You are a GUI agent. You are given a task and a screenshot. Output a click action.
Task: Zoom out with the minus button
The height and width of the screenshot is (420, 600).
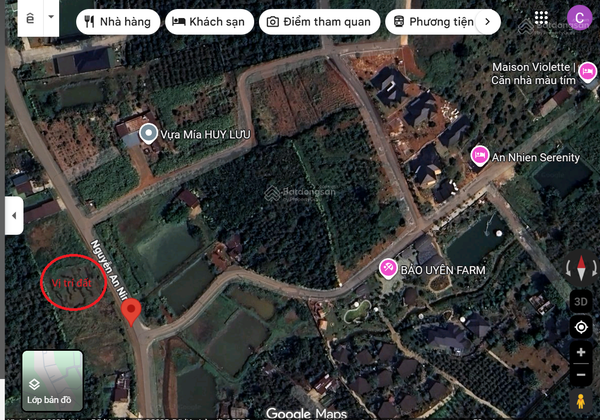pos(581,374)
